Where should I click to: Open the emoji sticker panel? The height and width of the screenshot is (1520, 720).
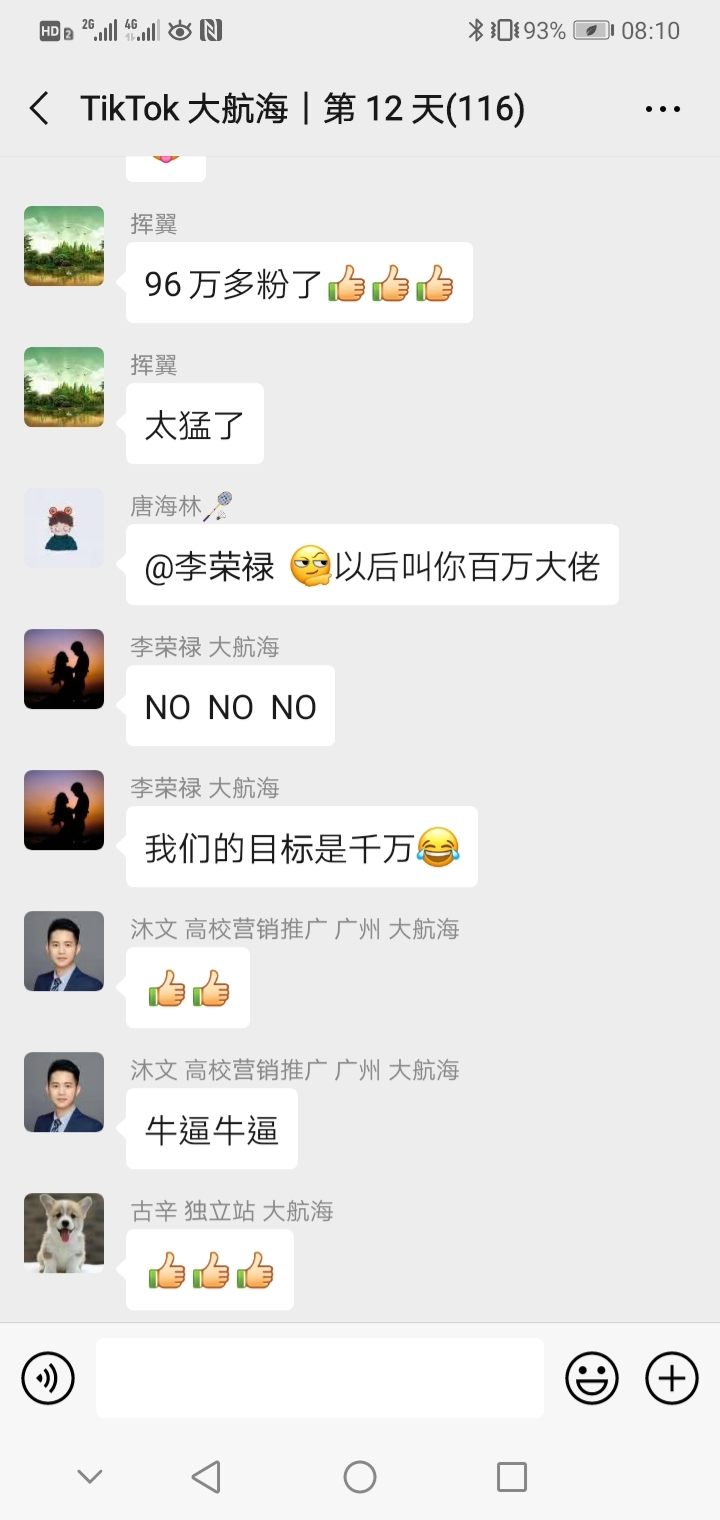coord(592,1378)
